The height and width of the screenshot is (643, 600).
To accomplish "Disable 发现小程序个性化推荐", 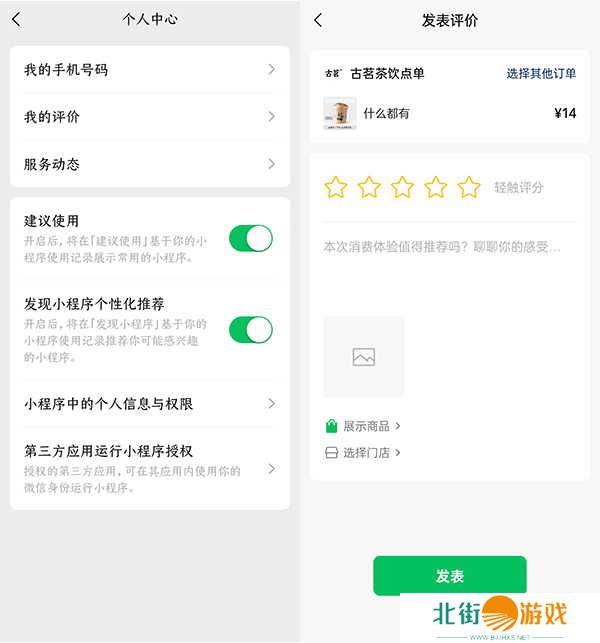I will [x=250, y=329].
